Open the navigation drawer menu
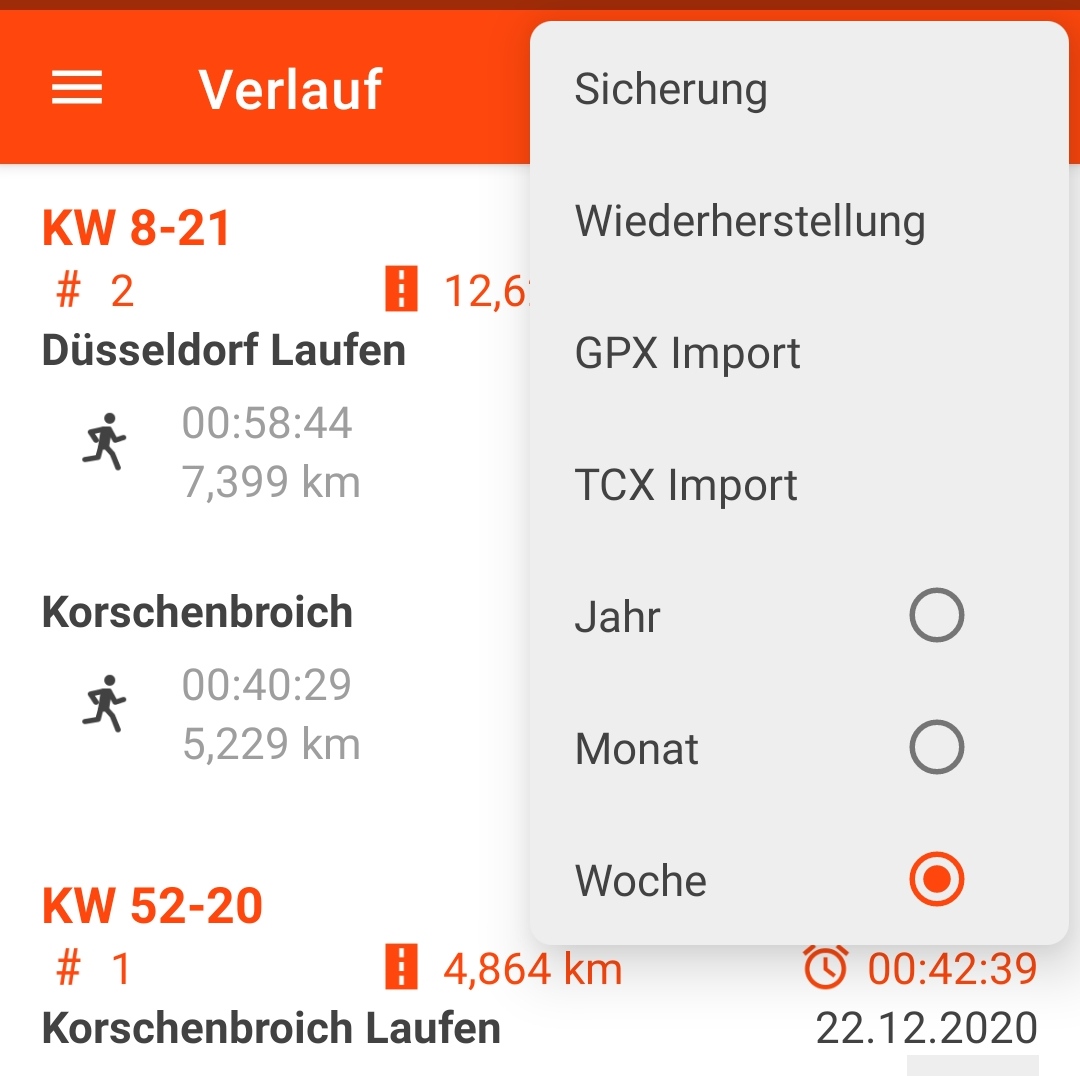This screenshot has width=1080, height=1076. coord(77,89)
